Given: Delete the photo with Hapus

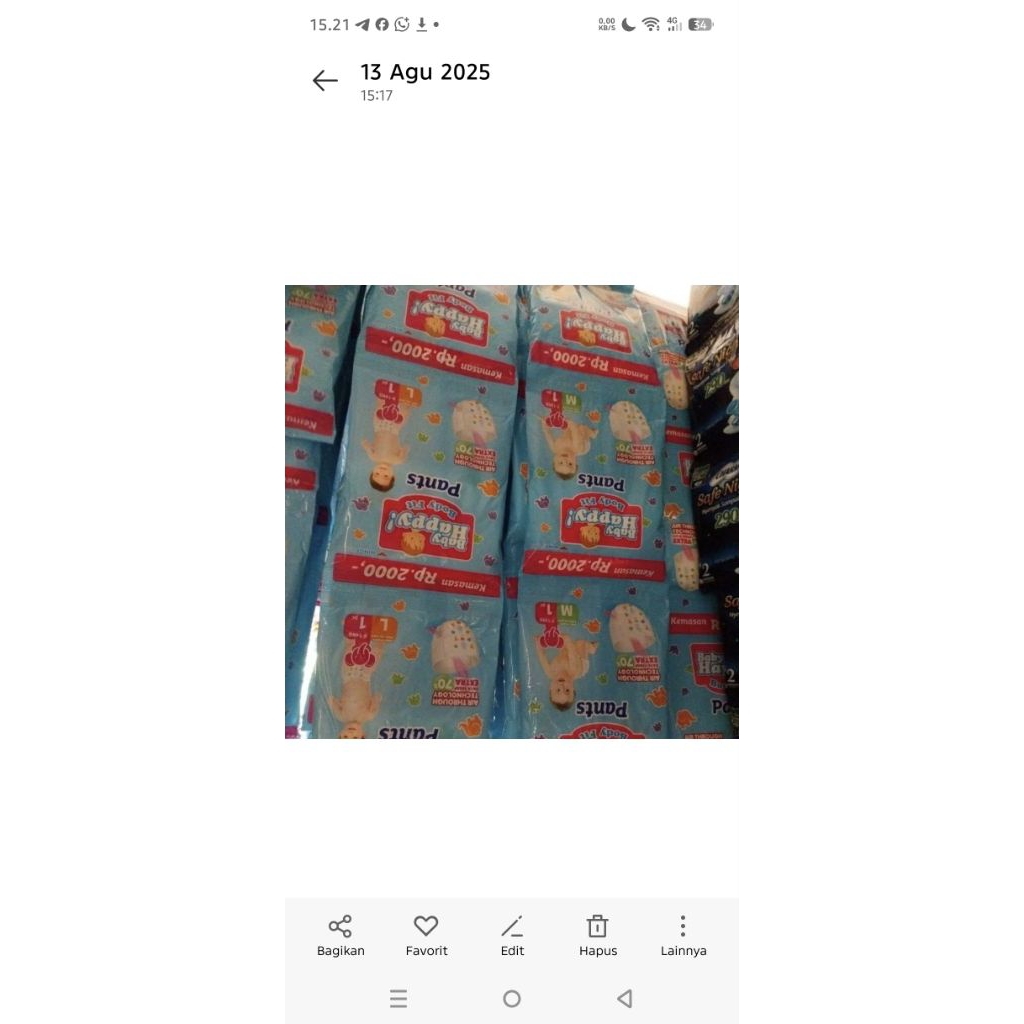Looking at the screenshot, I should (x=598, y=935).
